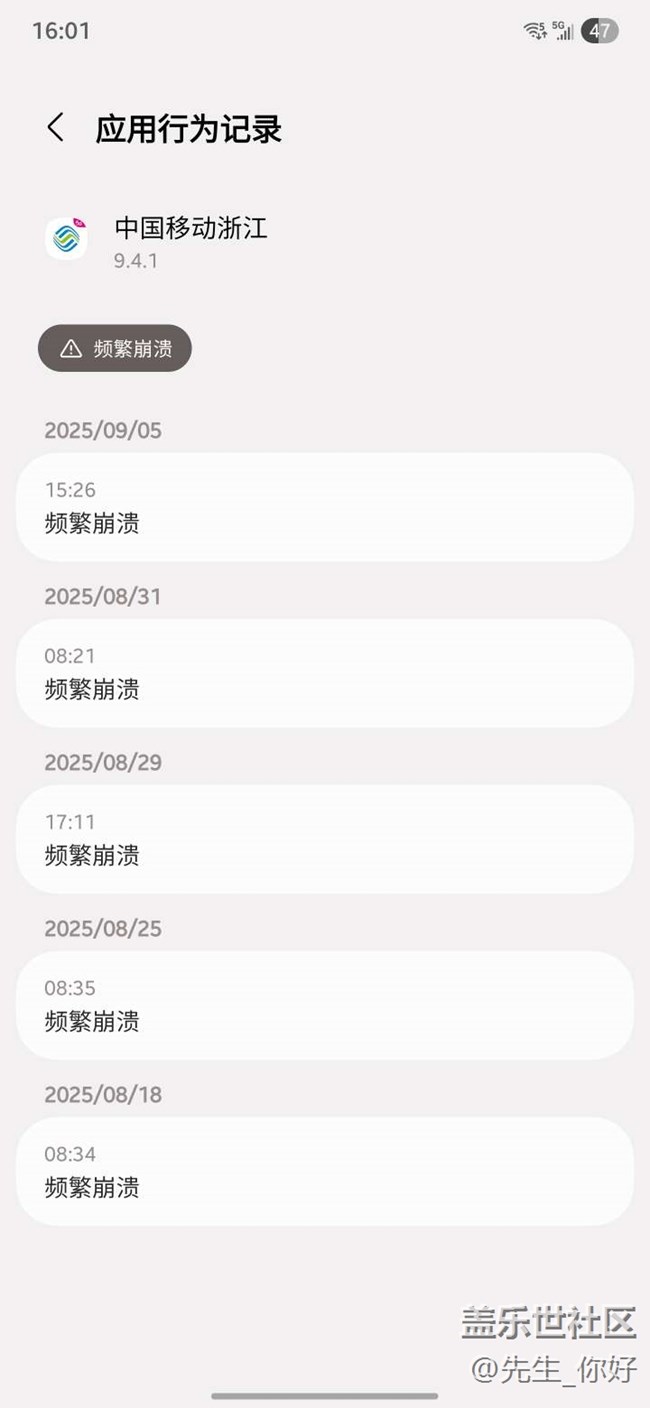View the 08:35 频繁崩溃 entry

[x=325, y=1005]
